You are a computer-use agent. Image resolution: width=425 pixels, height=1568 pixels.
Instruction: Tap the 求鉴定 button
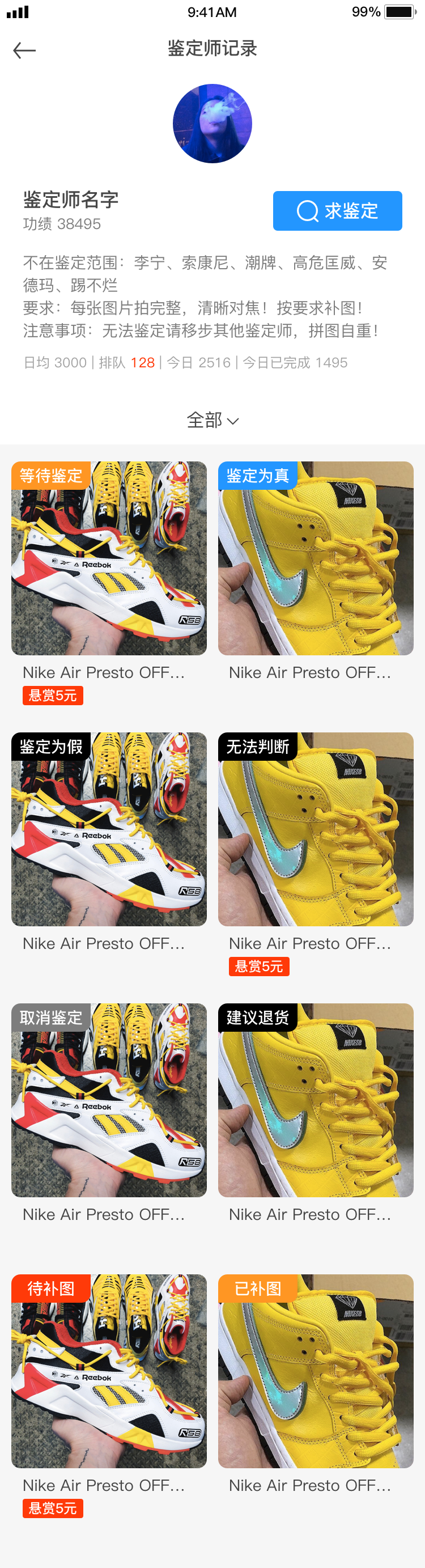pyautogui.click(x=337, y=211)
